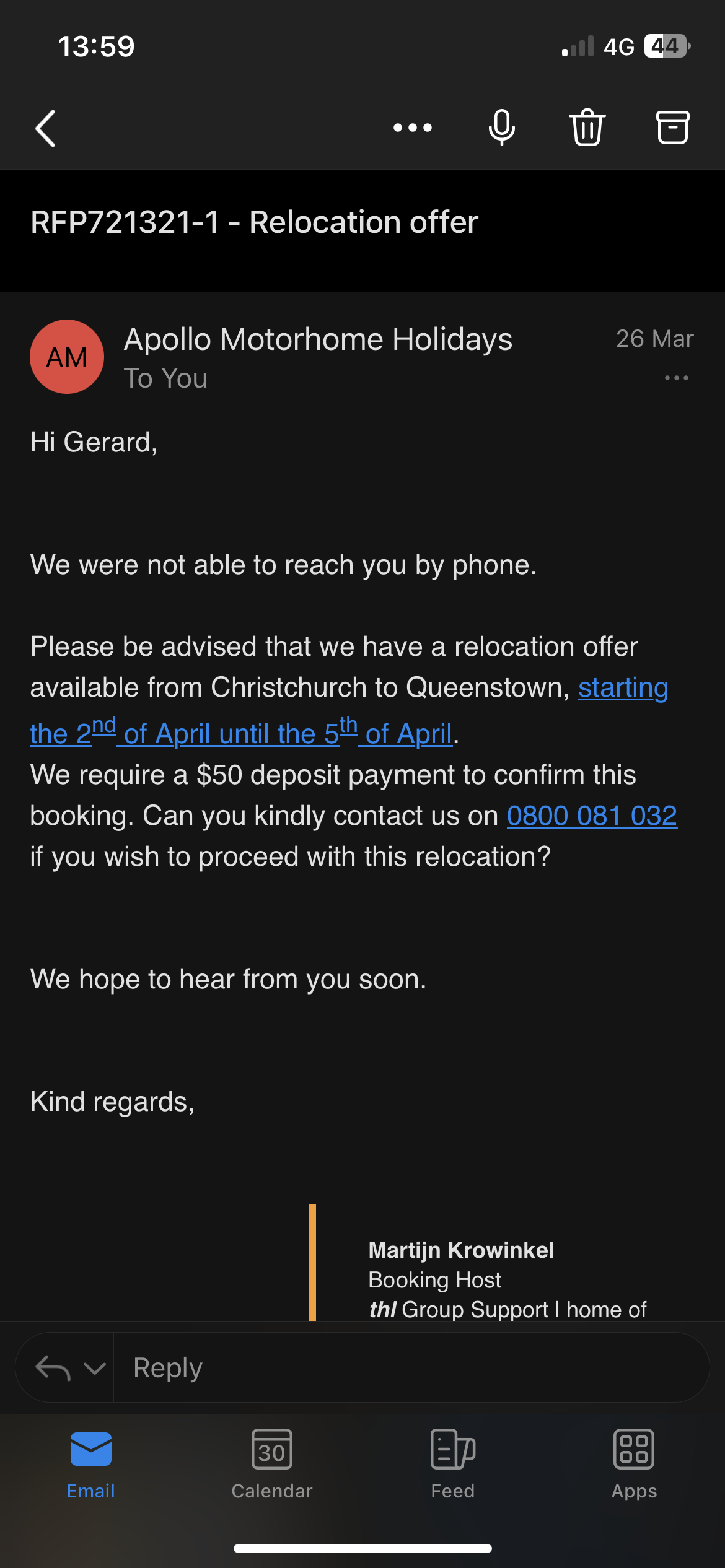Archive this relocation offer email
The width and height of the screenshot is (725, 1568).
click(672, 128)
